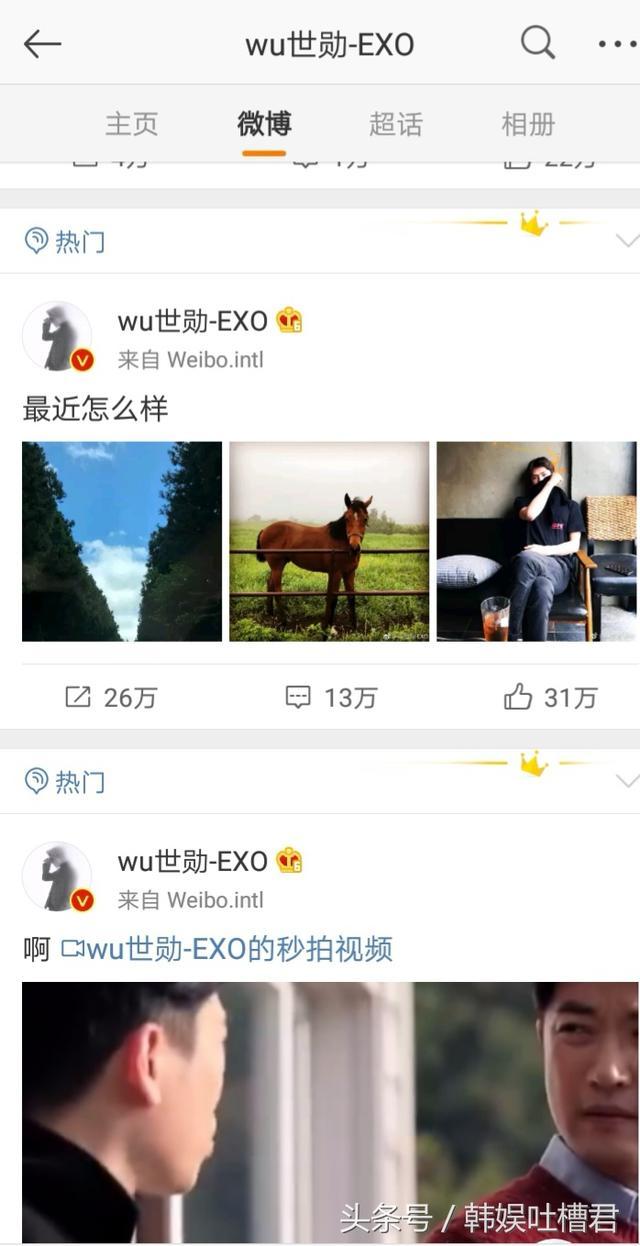Switch to the 相册 tab

(x=528, y=124)
